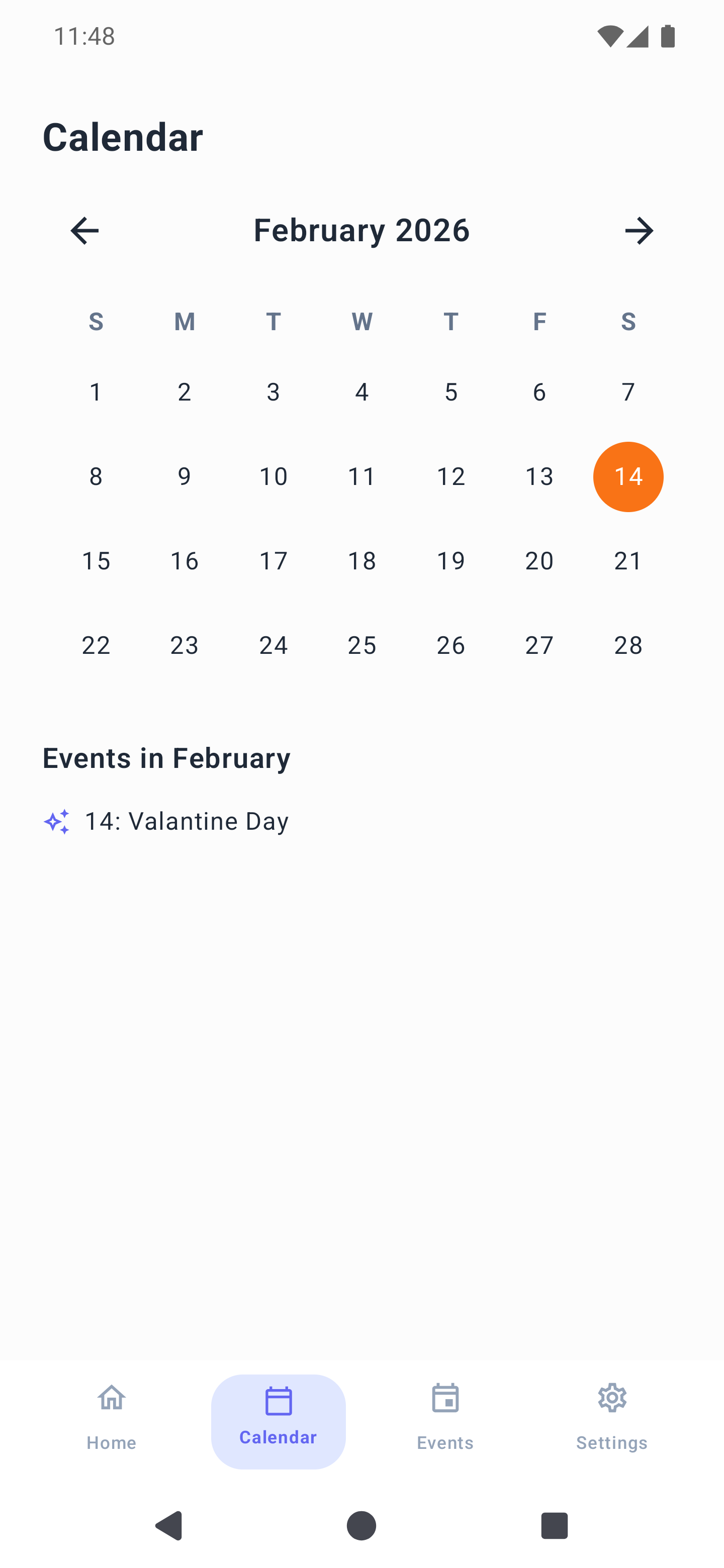
Task: Tap the Wednesday column header W
Action: [361, 322]
